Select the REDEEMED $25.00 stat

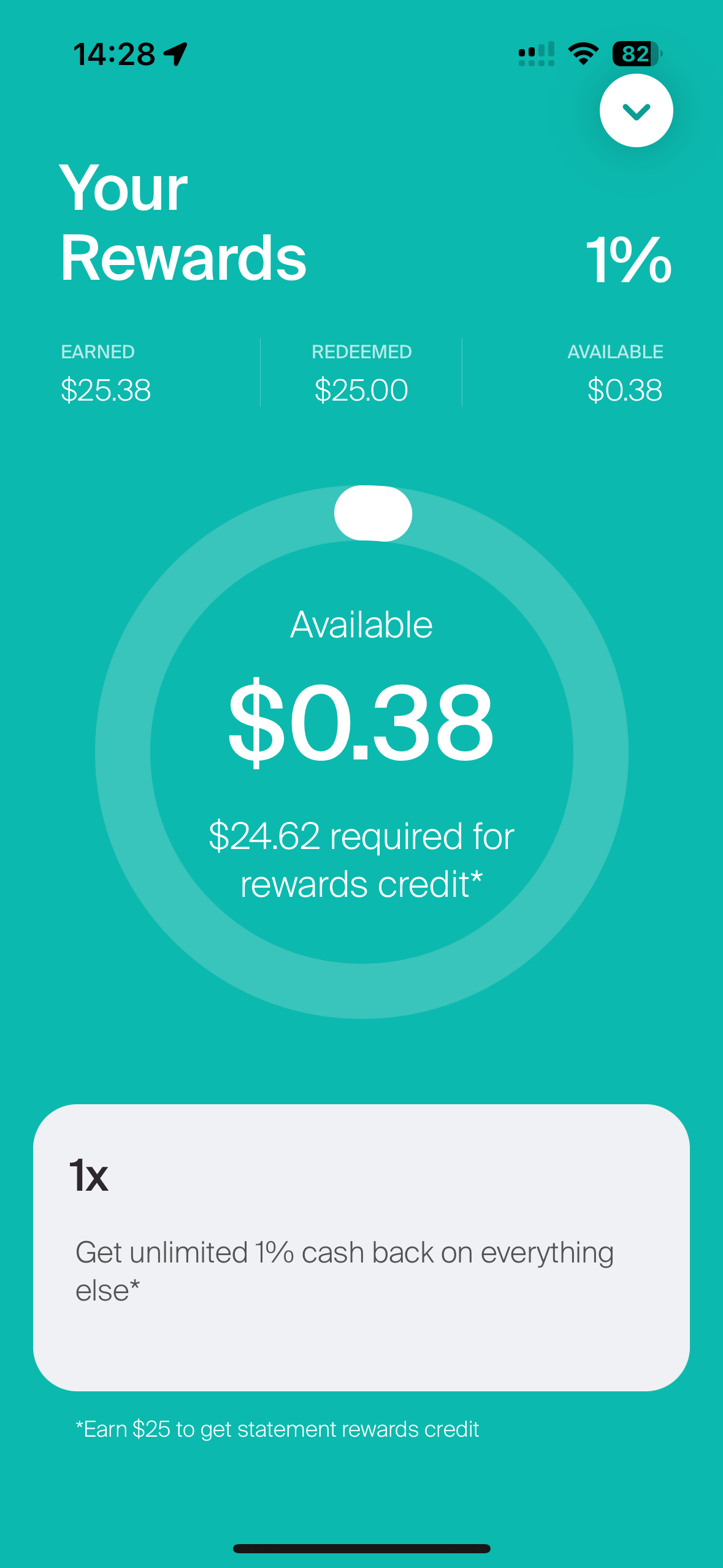tap(361, 371)
